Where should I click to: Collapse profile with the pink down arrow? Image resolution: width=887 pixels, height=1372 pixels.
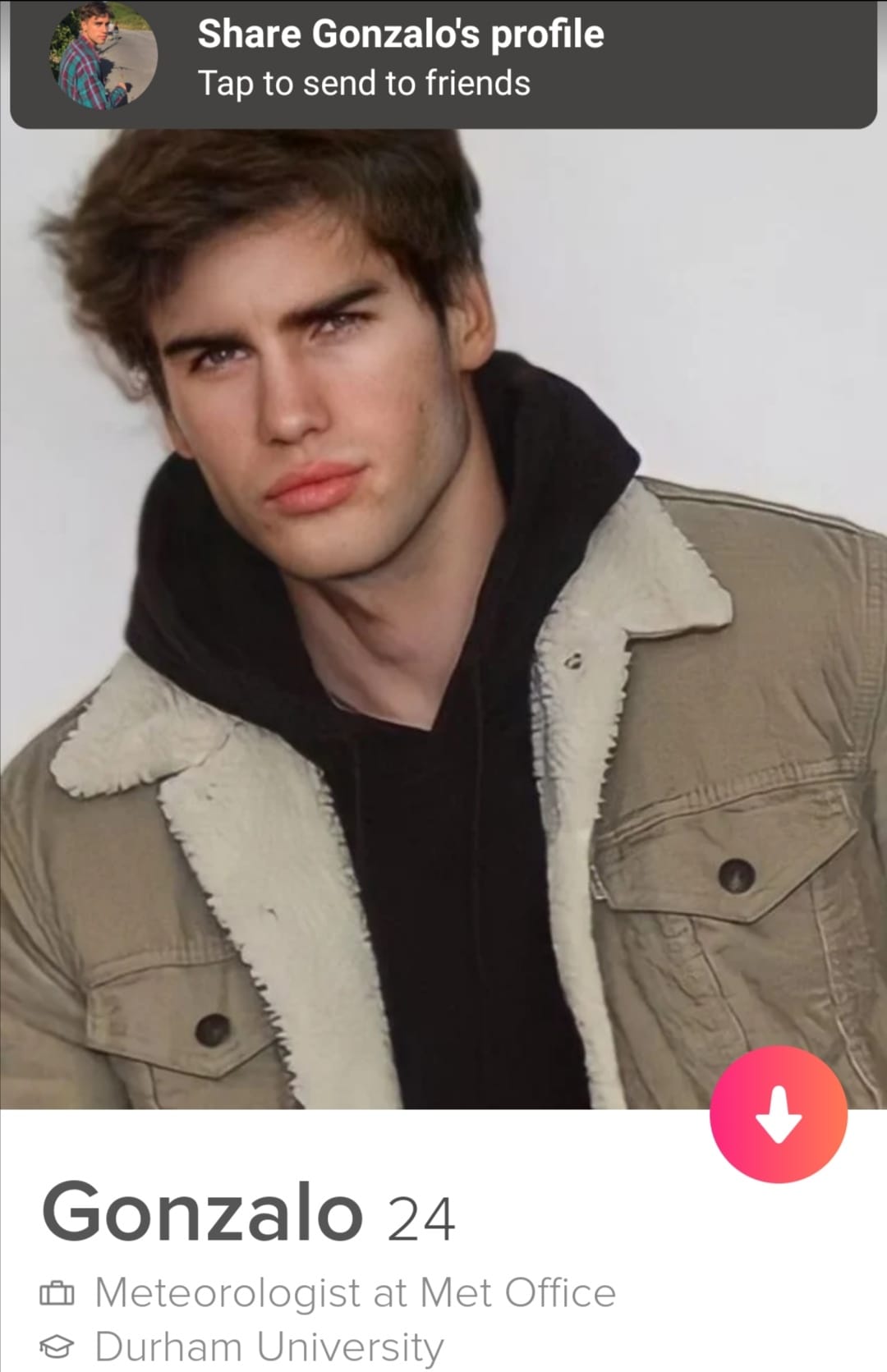pyautogui.click(x=778, y=1114)
